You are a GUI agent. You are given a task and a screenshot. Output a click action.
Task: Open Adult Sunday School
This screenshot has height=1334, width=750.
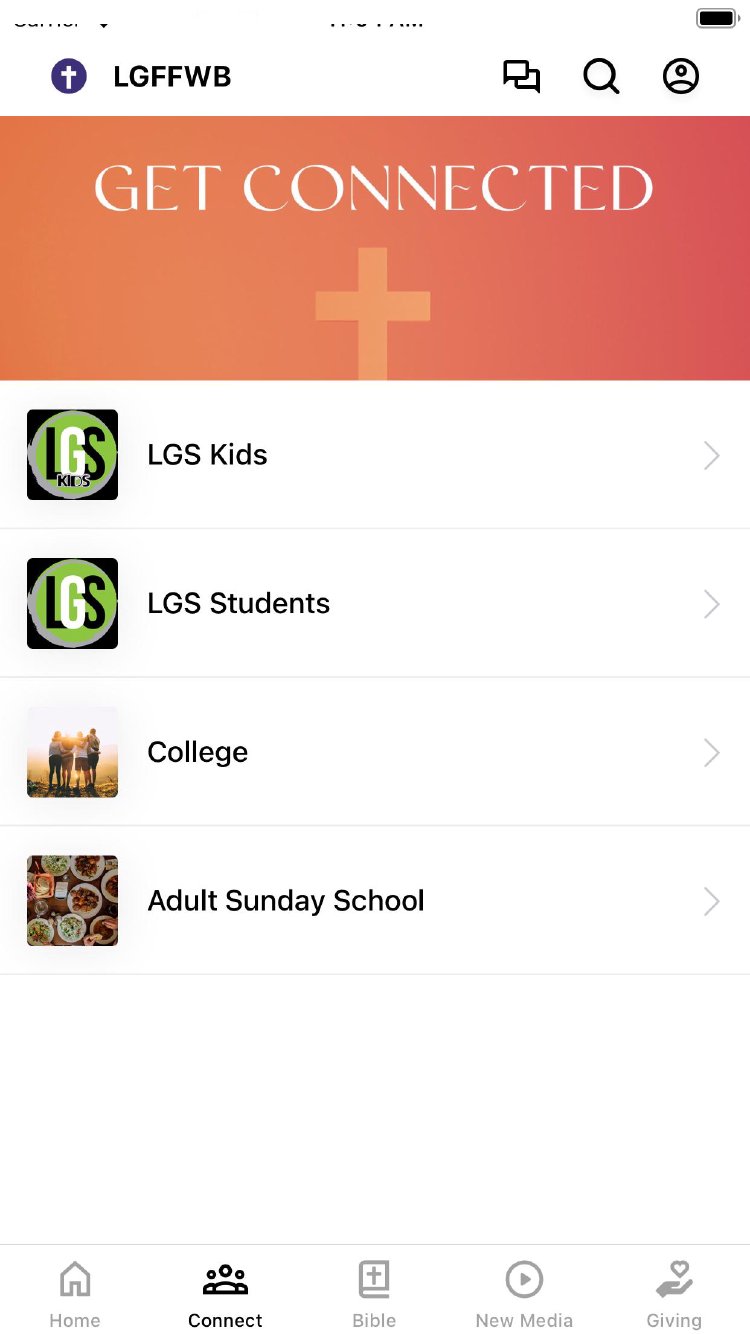[374, 901]
